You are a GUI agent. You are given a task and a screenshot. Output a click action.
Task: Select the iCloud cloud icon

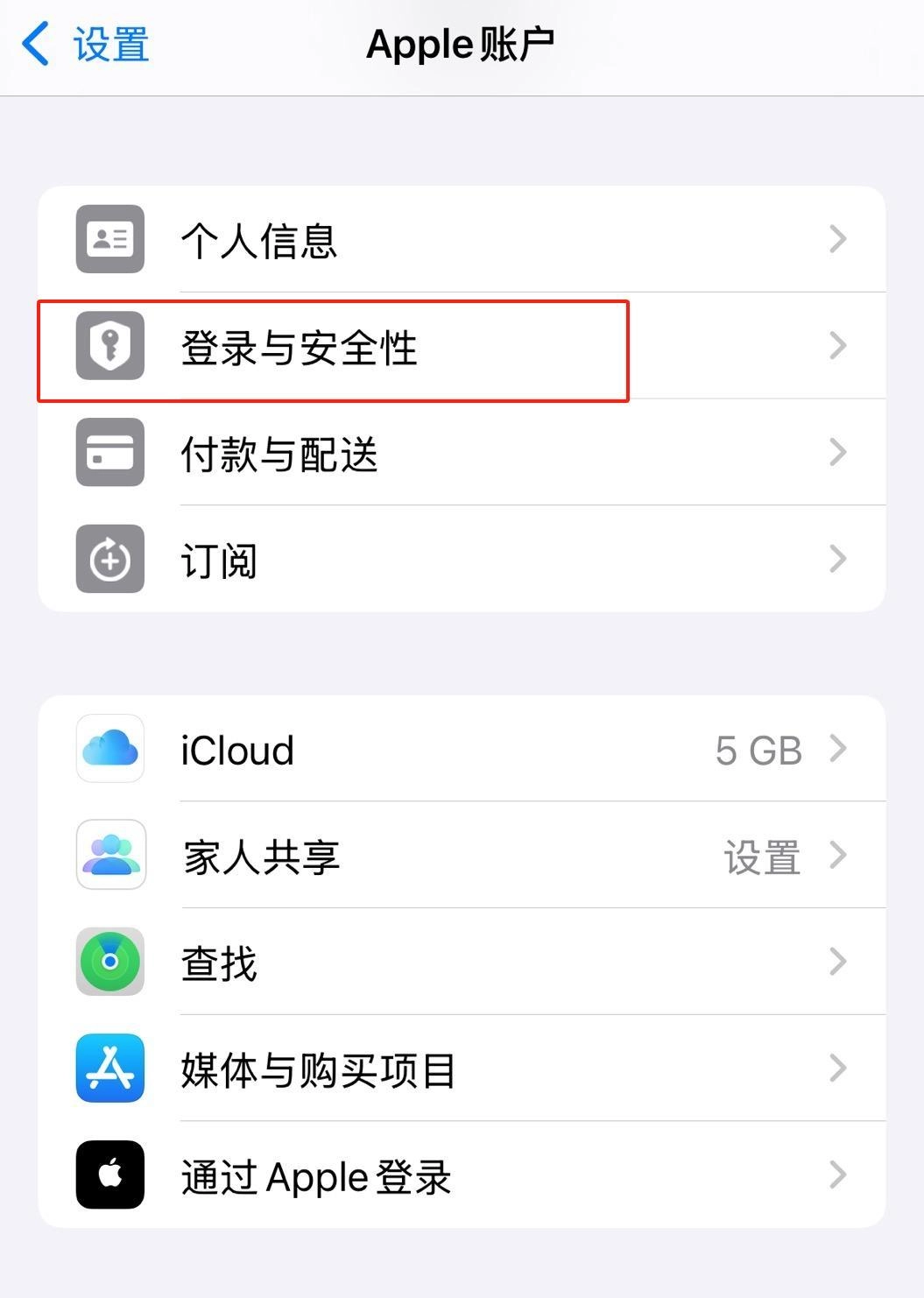[x=109, y=750]
